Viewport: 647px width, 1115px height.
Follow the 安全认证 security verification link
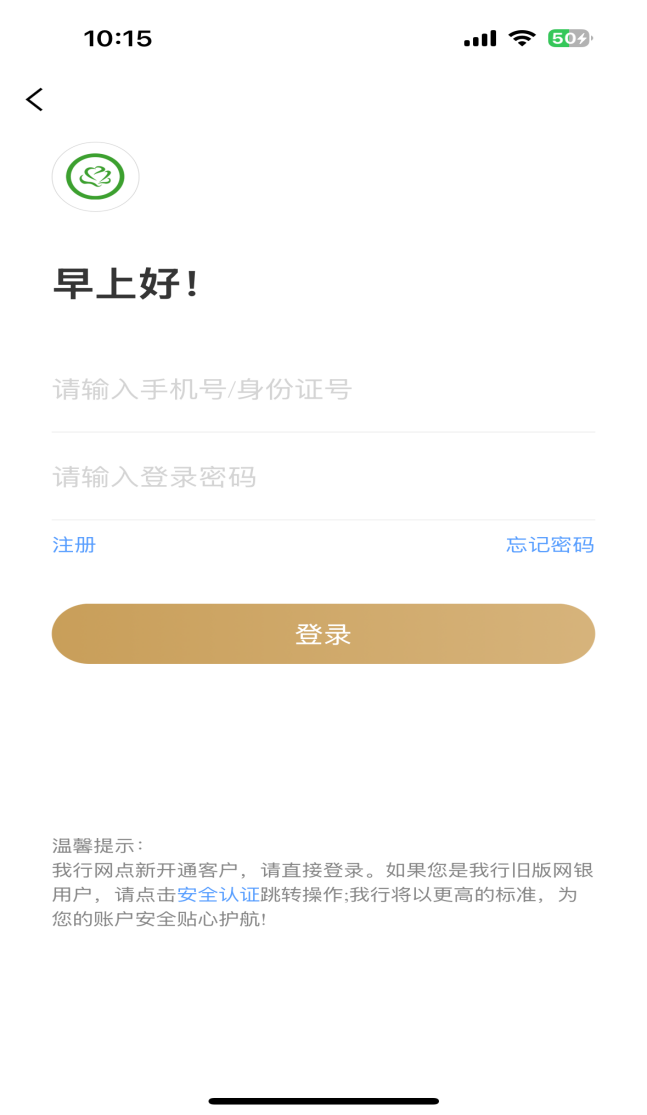tap(218, 894)
